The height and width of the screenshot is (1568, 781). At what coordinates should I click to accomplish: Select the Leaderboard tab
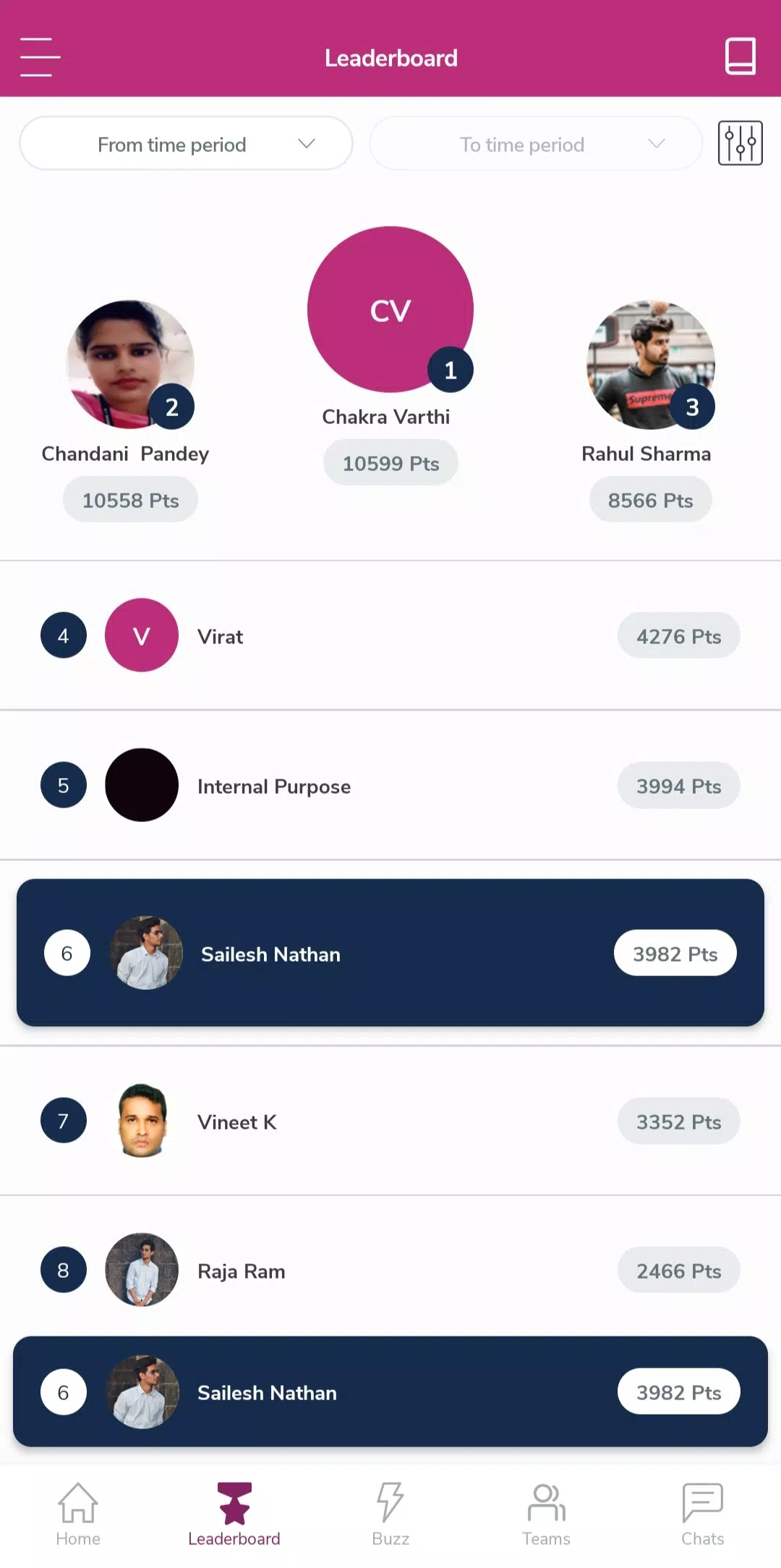click(x=234, y=1514)
